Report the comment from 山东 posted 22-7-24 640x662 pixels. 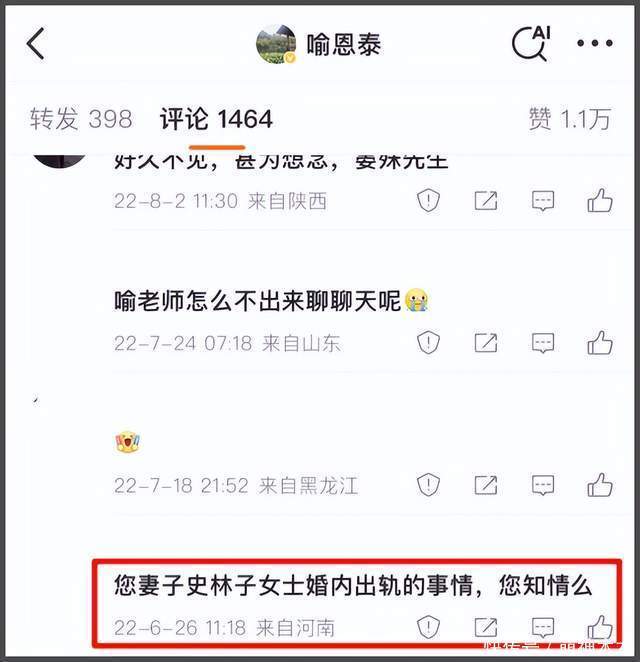[428, 343]
